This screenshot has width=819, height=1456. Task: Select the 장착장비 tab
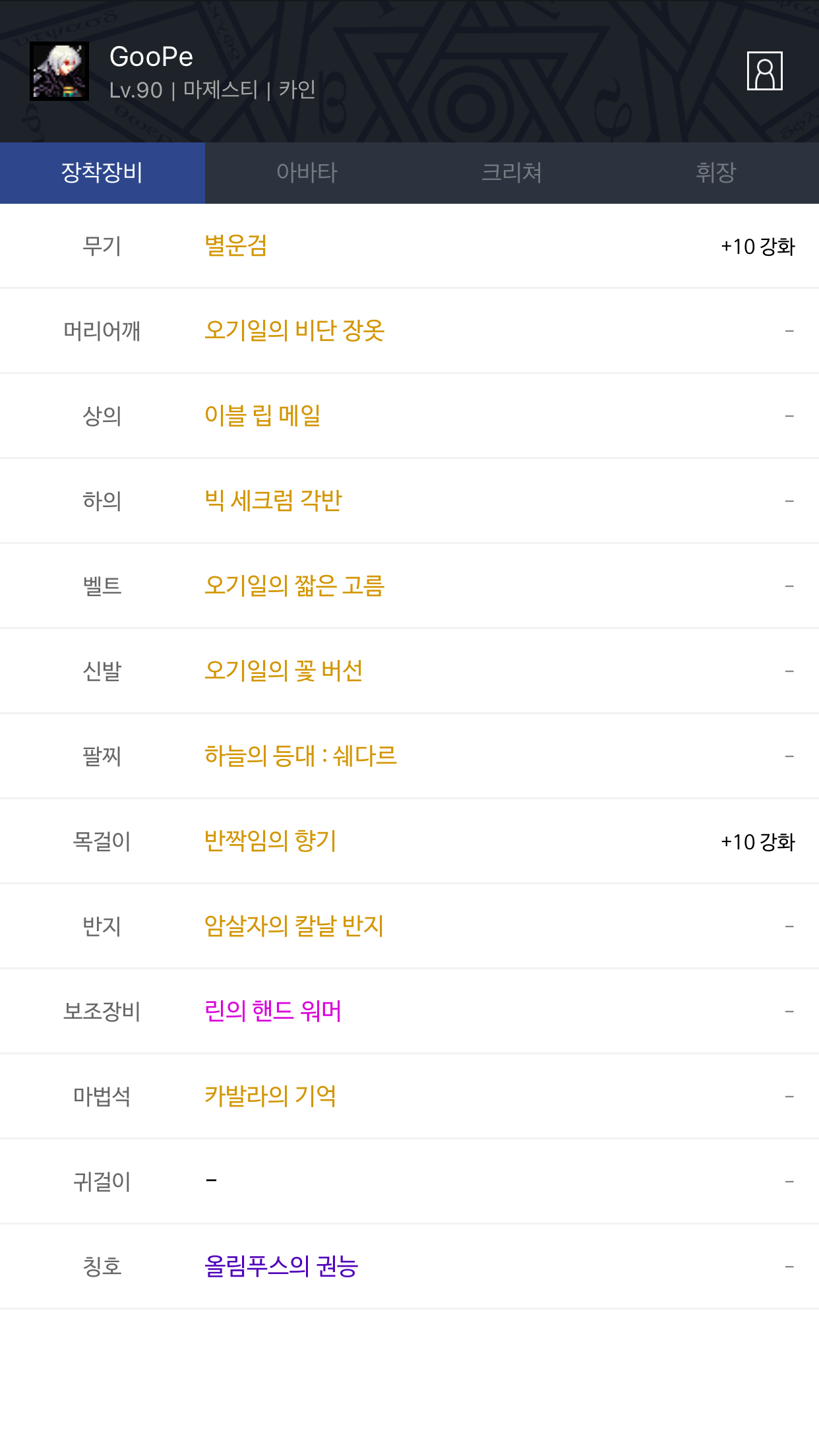click(102, 173)
